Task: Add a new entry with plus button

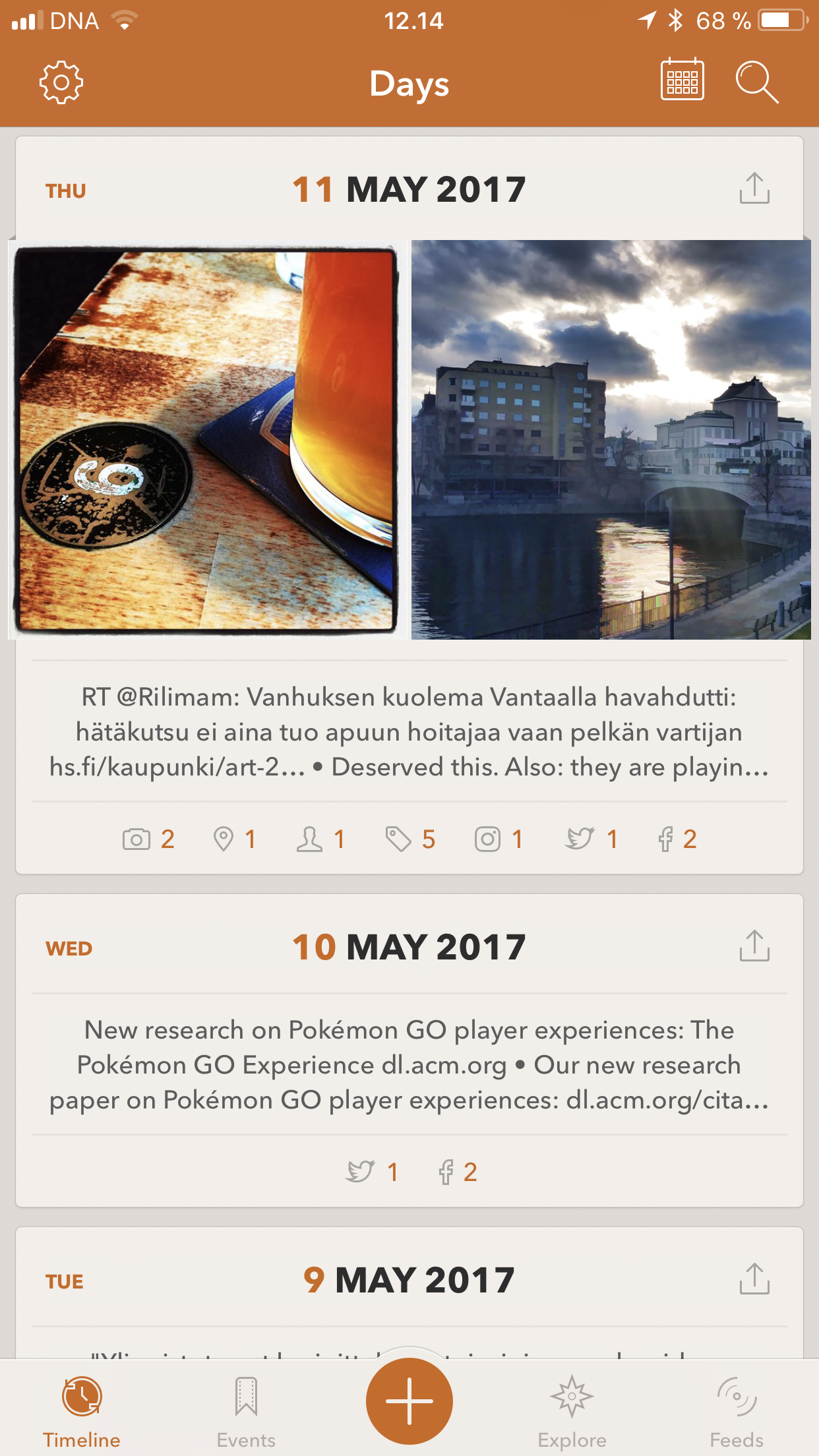Action: [409, 1401]
